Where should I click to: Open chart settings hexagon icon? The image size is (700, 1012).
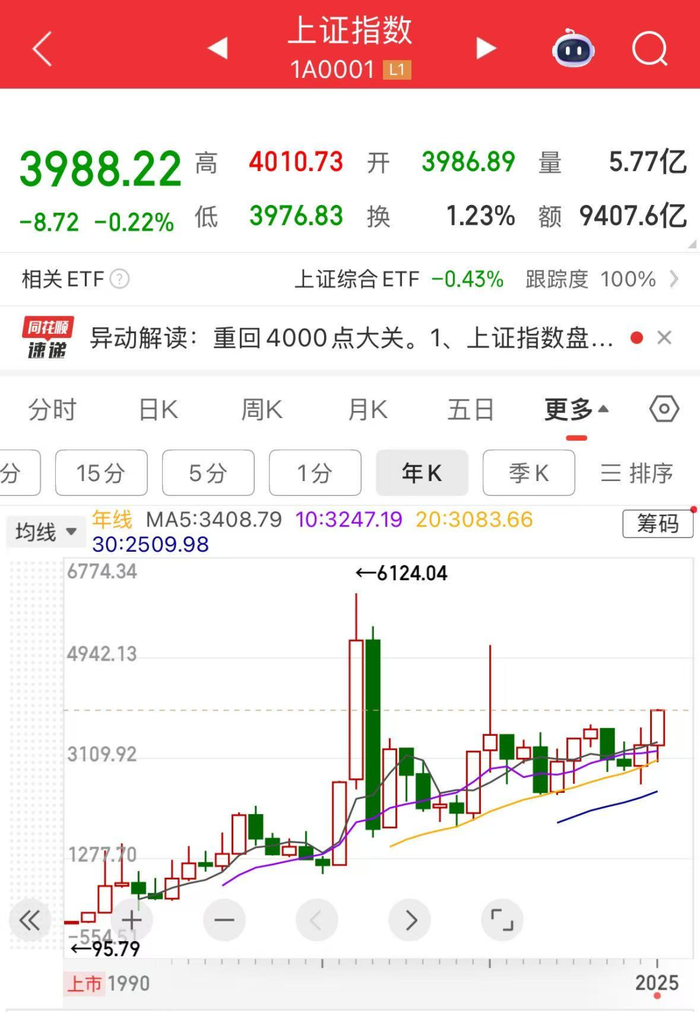pos(664,409)
